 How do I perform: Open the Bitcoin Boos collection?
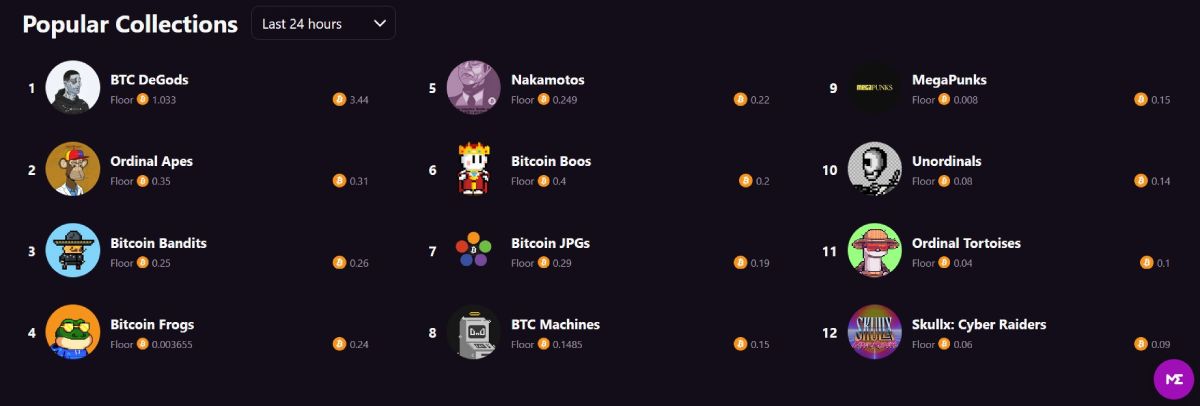click(x=550, y=161)
